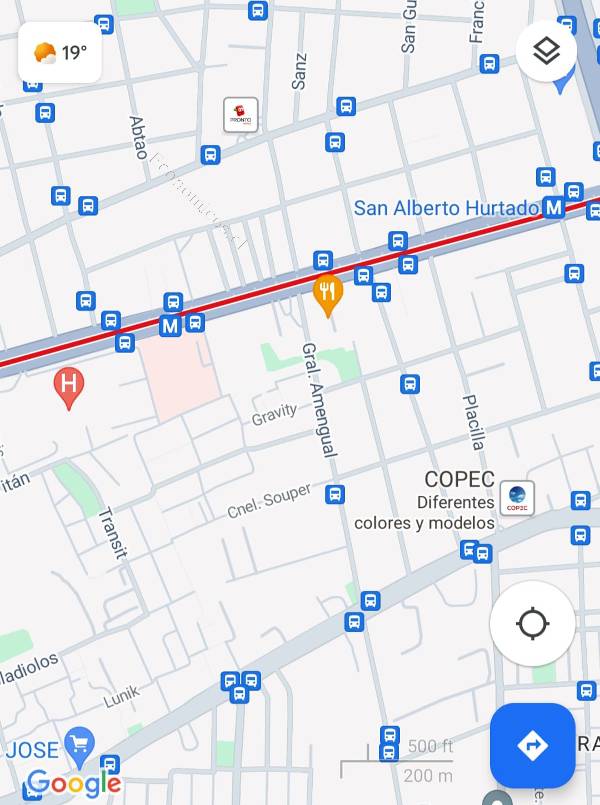Center map on my location
The height and width of the screenshot is (805, 600).
tap(532, 624)
